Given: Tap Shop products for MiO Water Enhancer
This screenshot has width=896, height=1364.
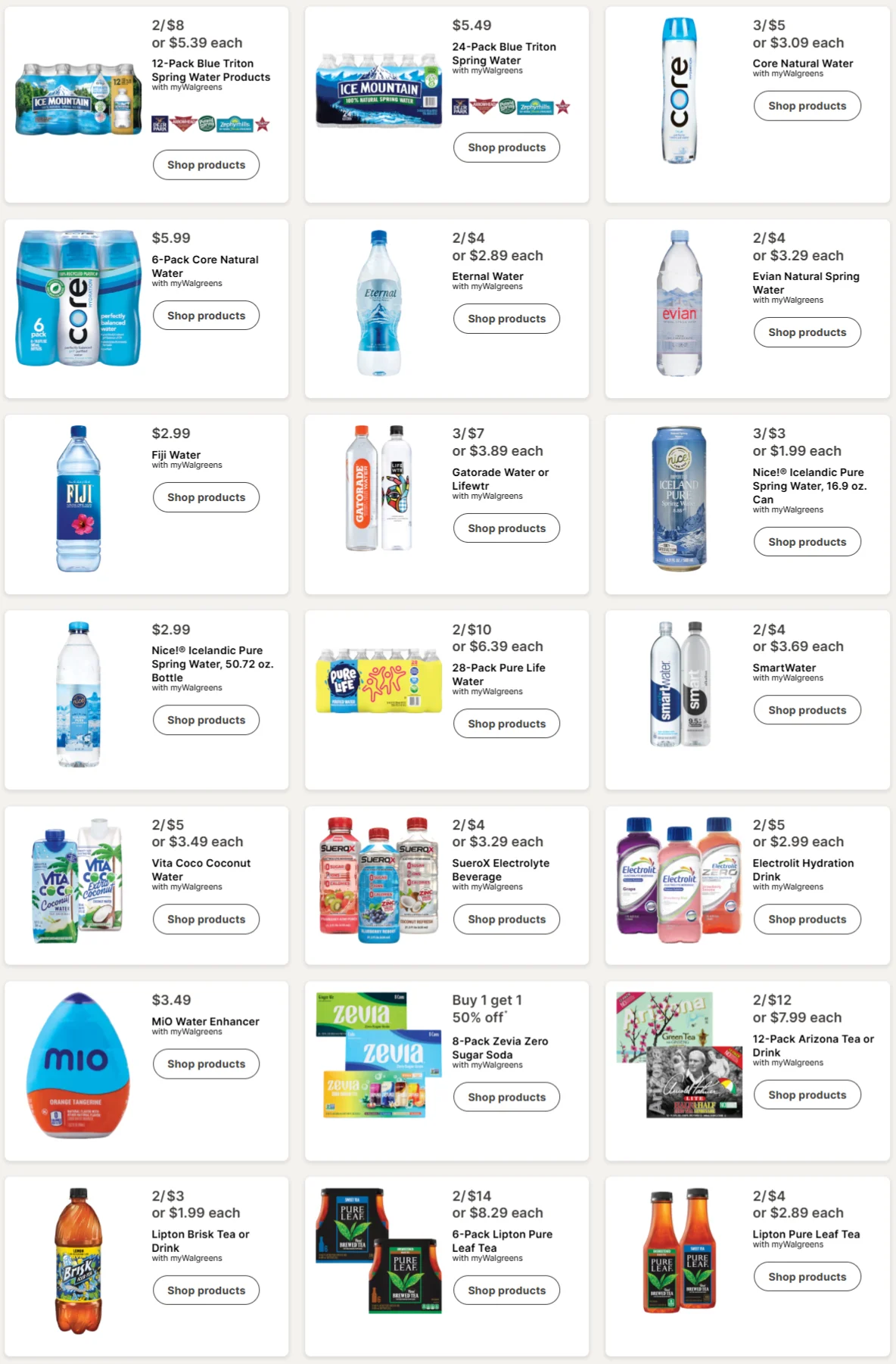Looking at the screenshot, I should pyautogui.click(x=206, y=1063).
